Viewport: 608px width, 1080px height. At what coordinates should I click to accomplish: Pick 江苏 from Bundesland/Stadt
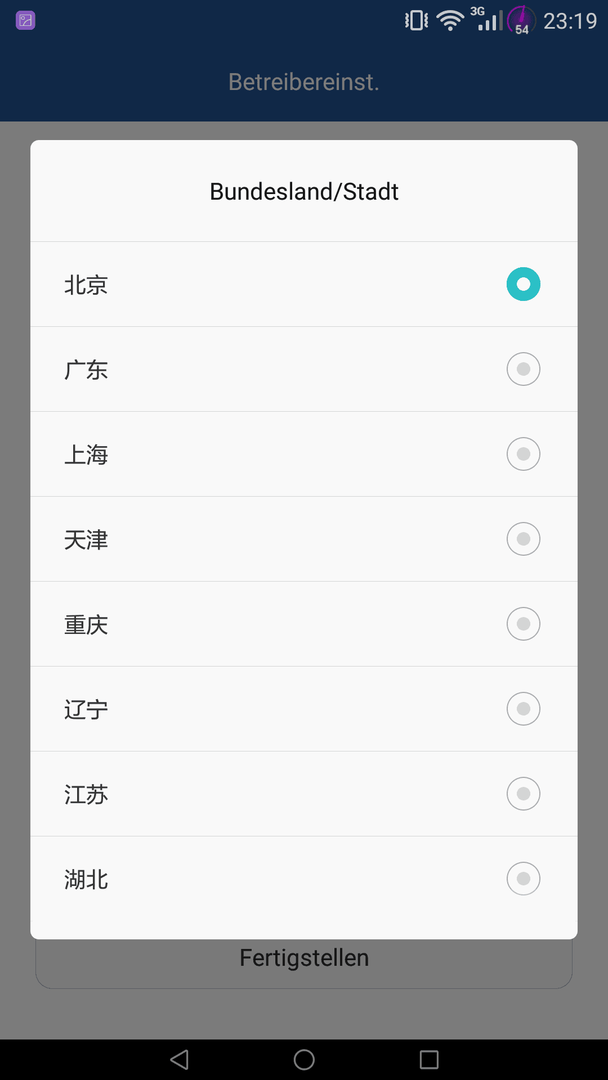304,794
